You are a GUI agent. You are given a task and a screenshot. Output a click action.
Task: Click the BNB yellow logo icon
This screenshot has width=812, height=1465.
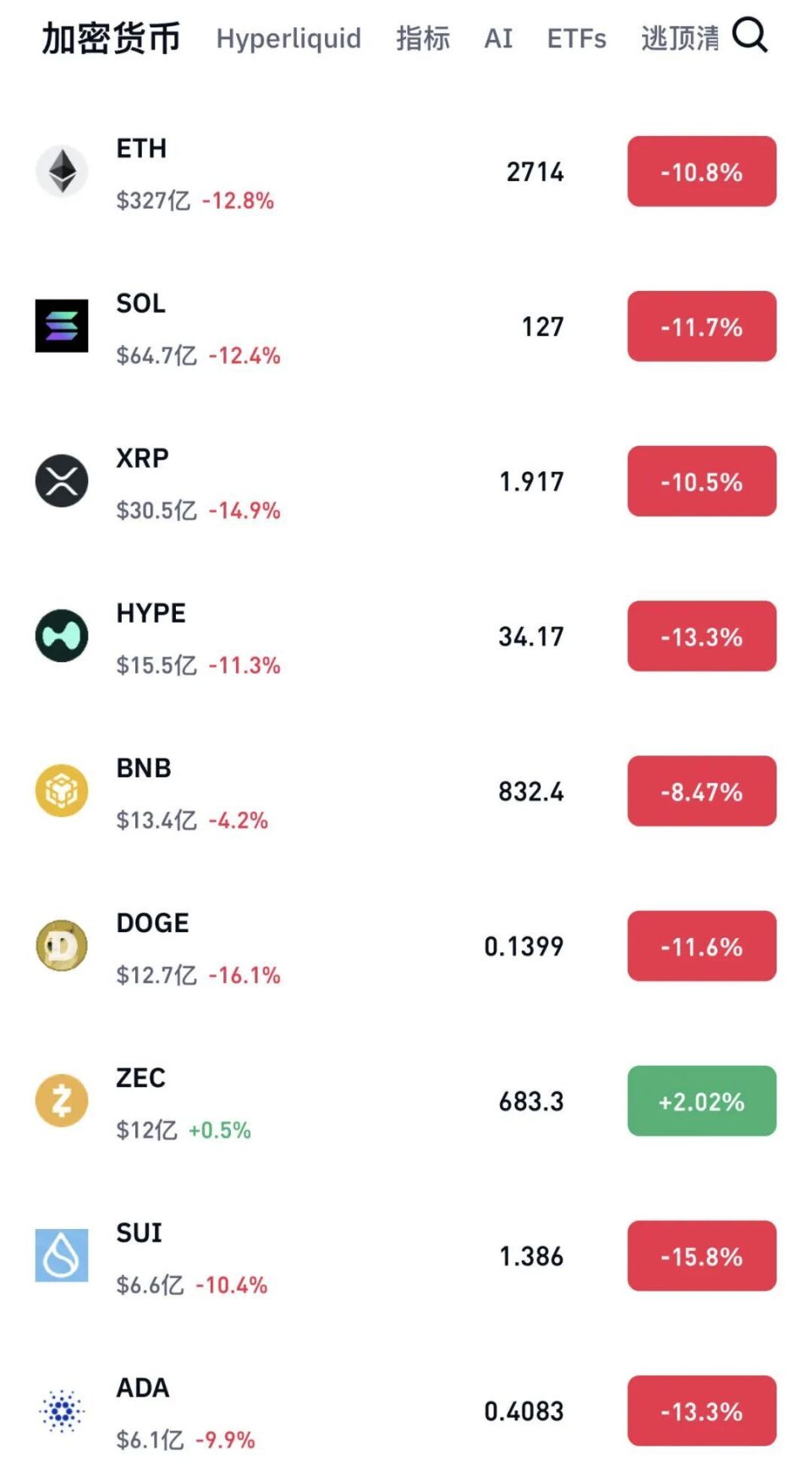[60, 791]
